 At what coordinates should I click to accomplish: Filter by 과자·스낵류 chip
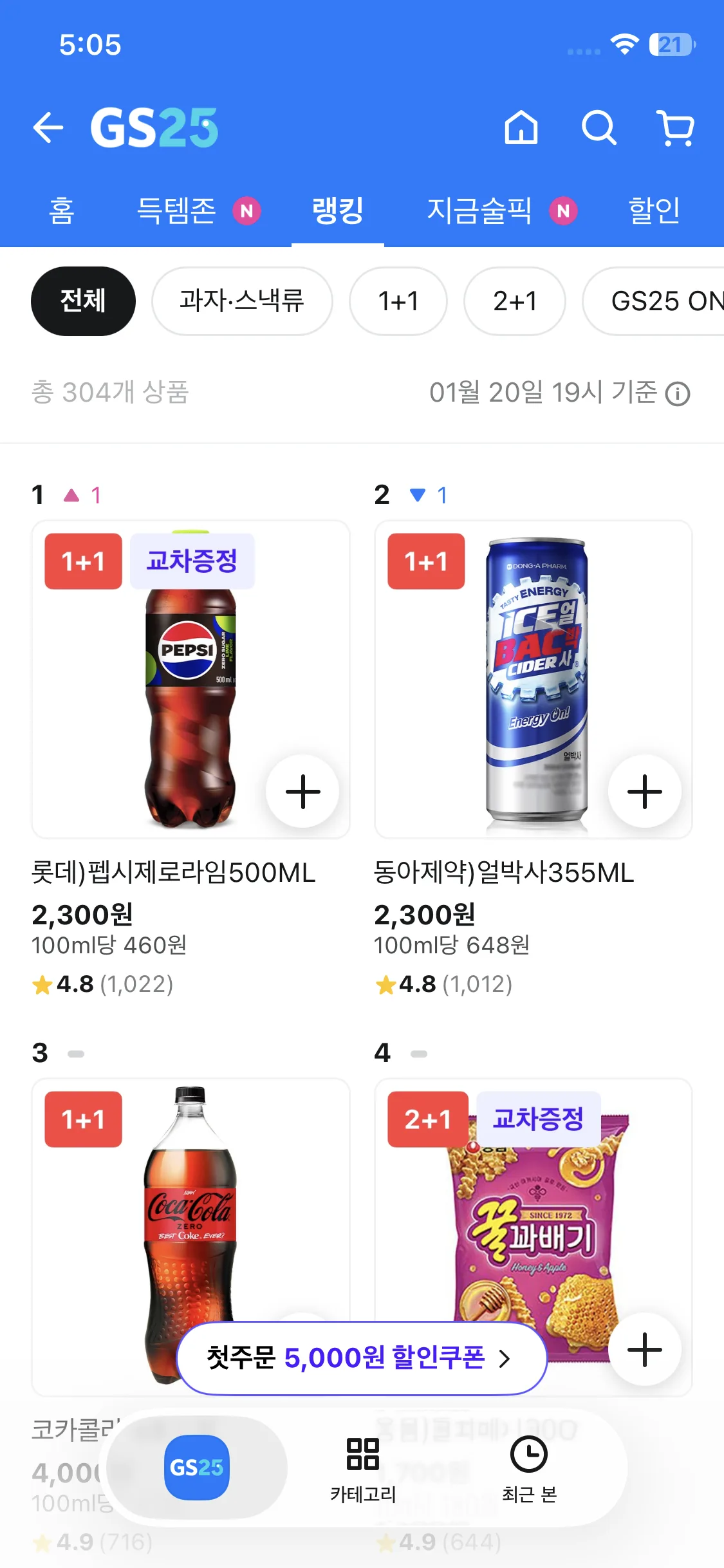242,301
